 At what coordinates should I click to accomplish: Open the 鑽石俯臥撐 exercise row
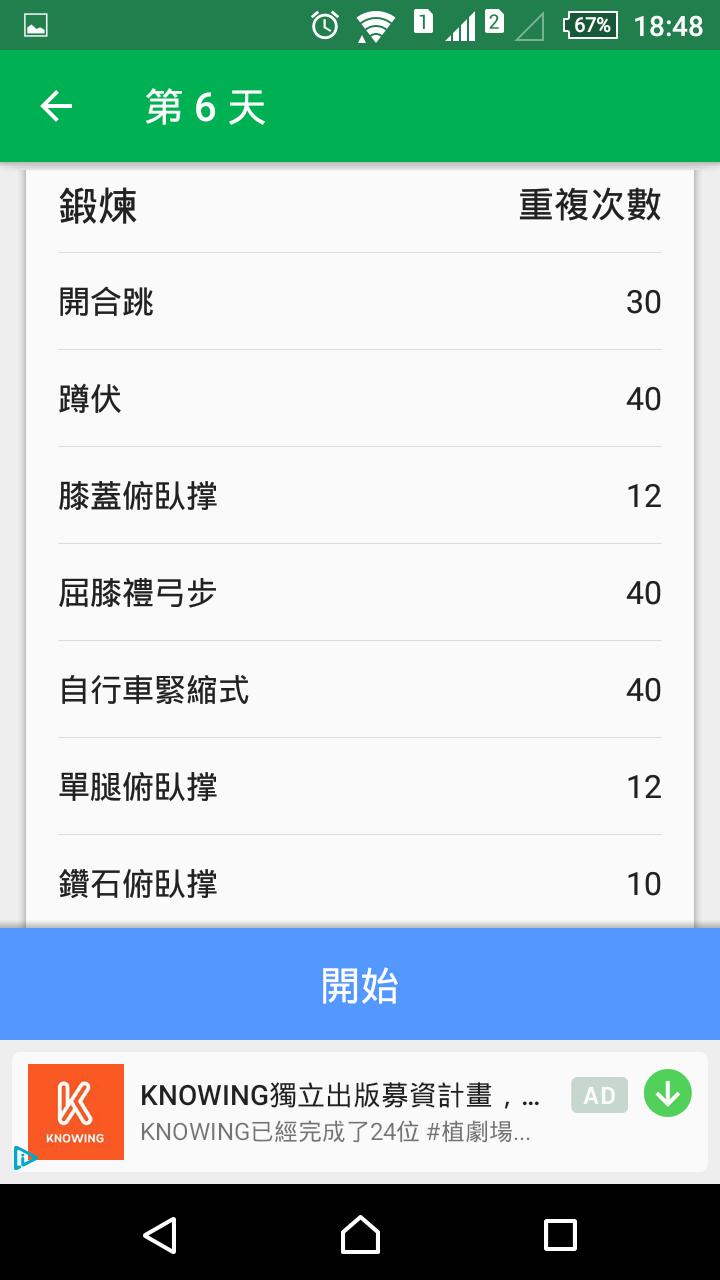360,883
